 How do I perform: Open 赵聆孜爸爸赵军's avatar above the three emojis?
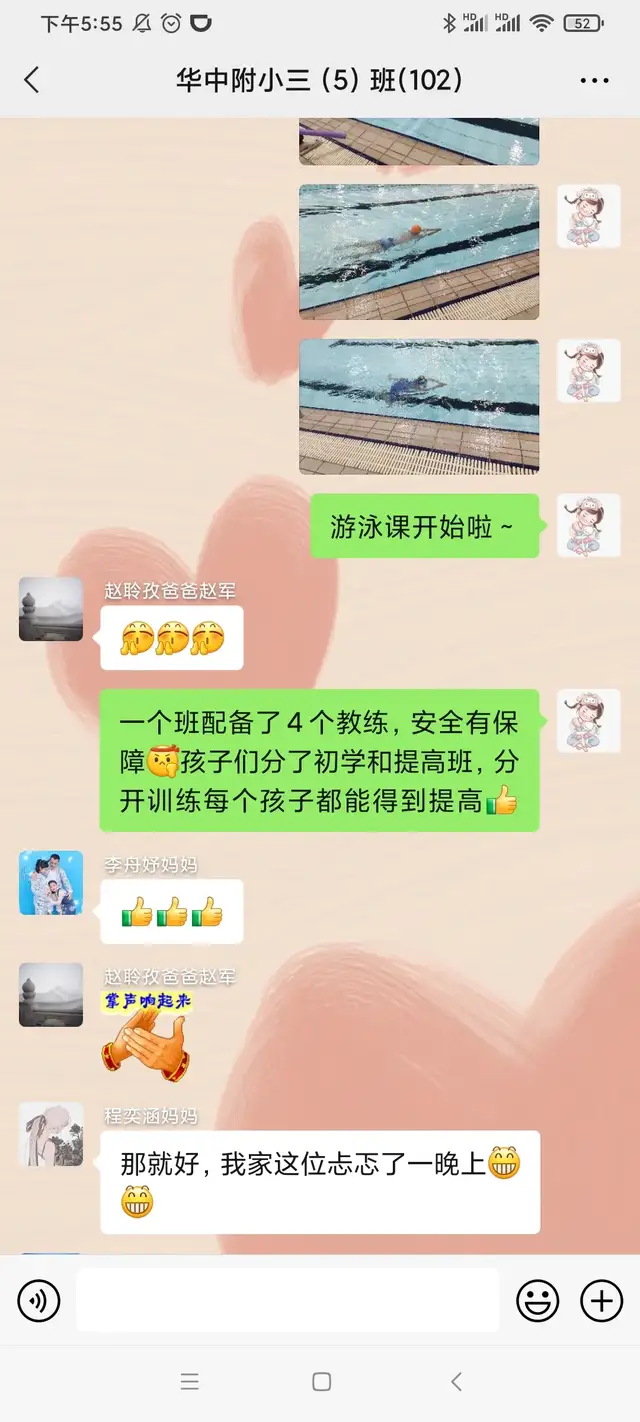pos(51,609)
